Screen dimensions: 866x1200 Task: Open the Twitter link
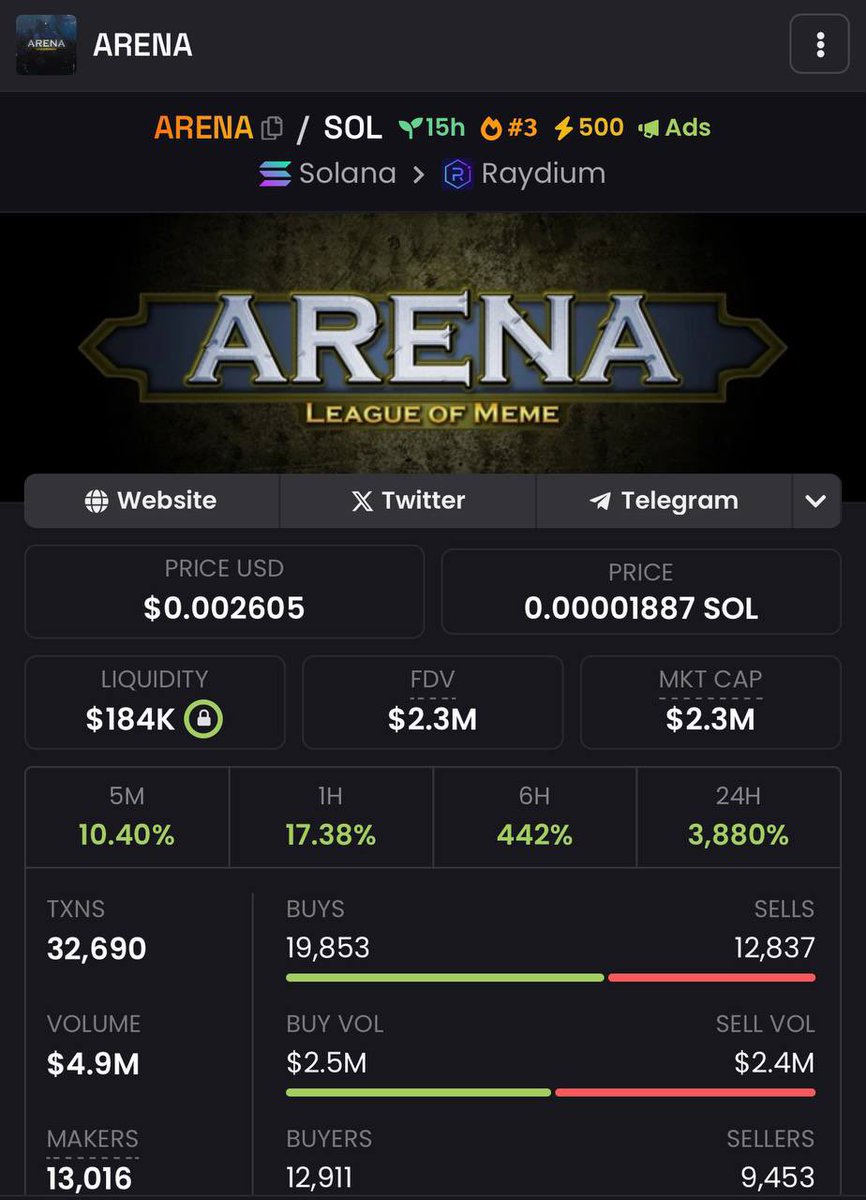click(408, 501)
